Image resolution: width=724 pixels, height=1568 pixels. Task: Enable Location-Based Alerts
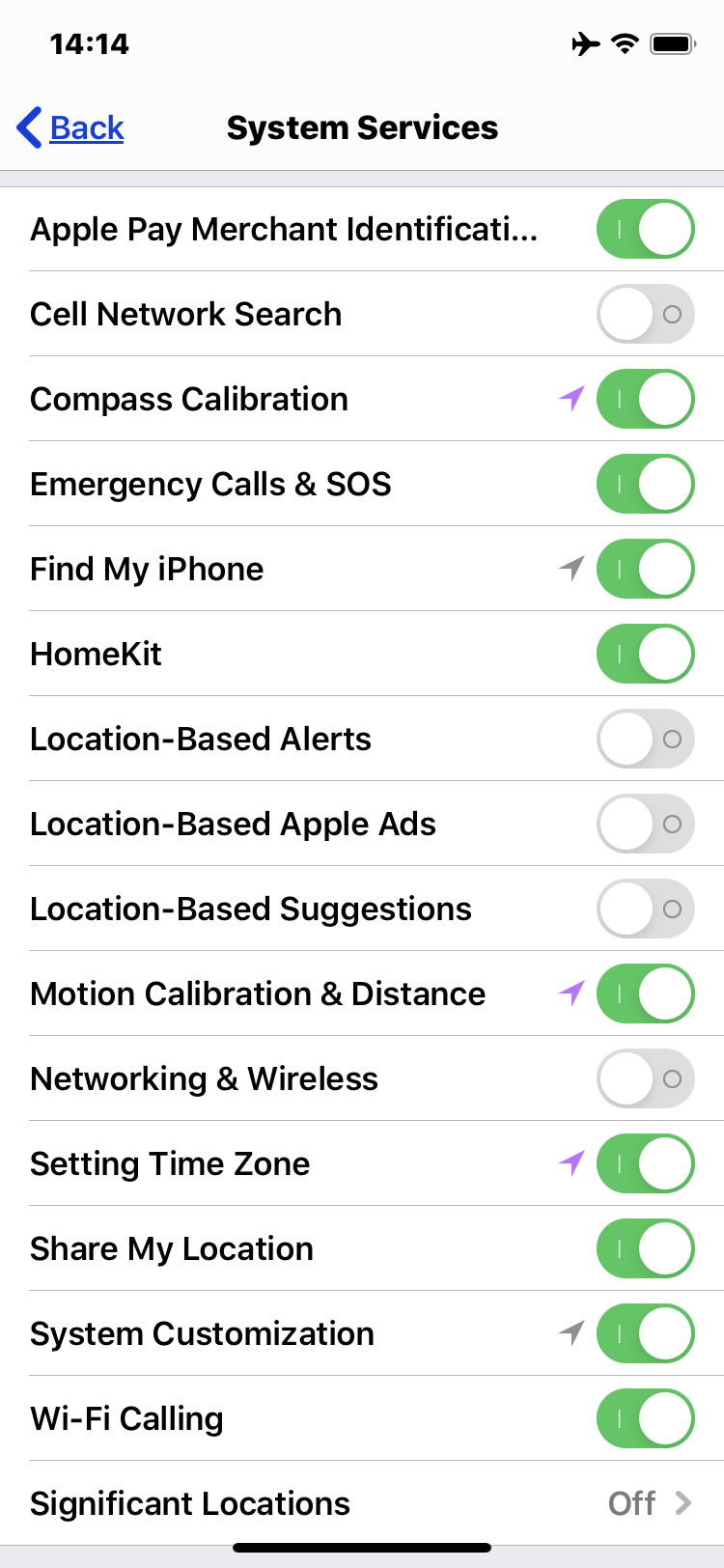click(x=645, y=739)
